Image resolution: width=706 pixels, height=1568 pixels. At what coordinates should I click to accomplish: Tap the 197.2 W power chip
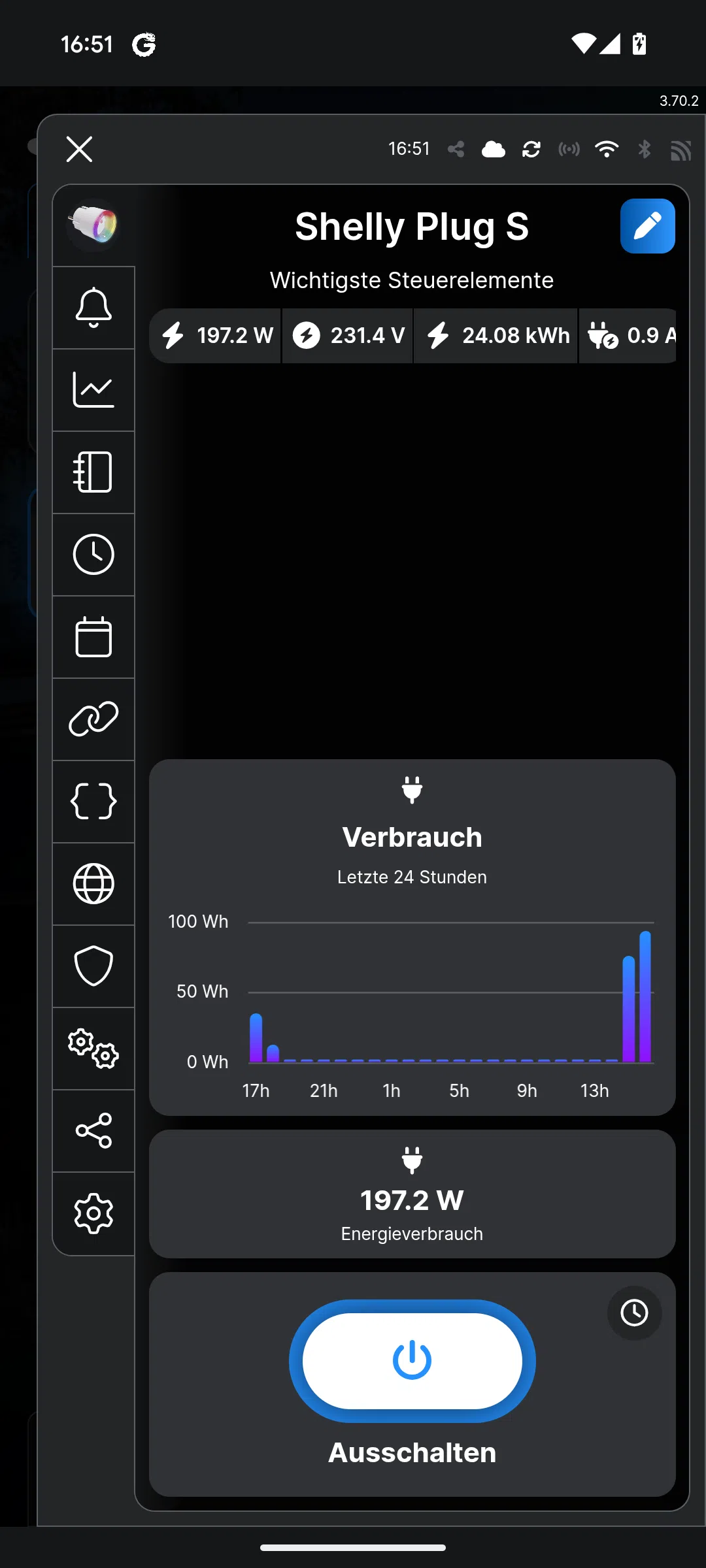[217, 336]
